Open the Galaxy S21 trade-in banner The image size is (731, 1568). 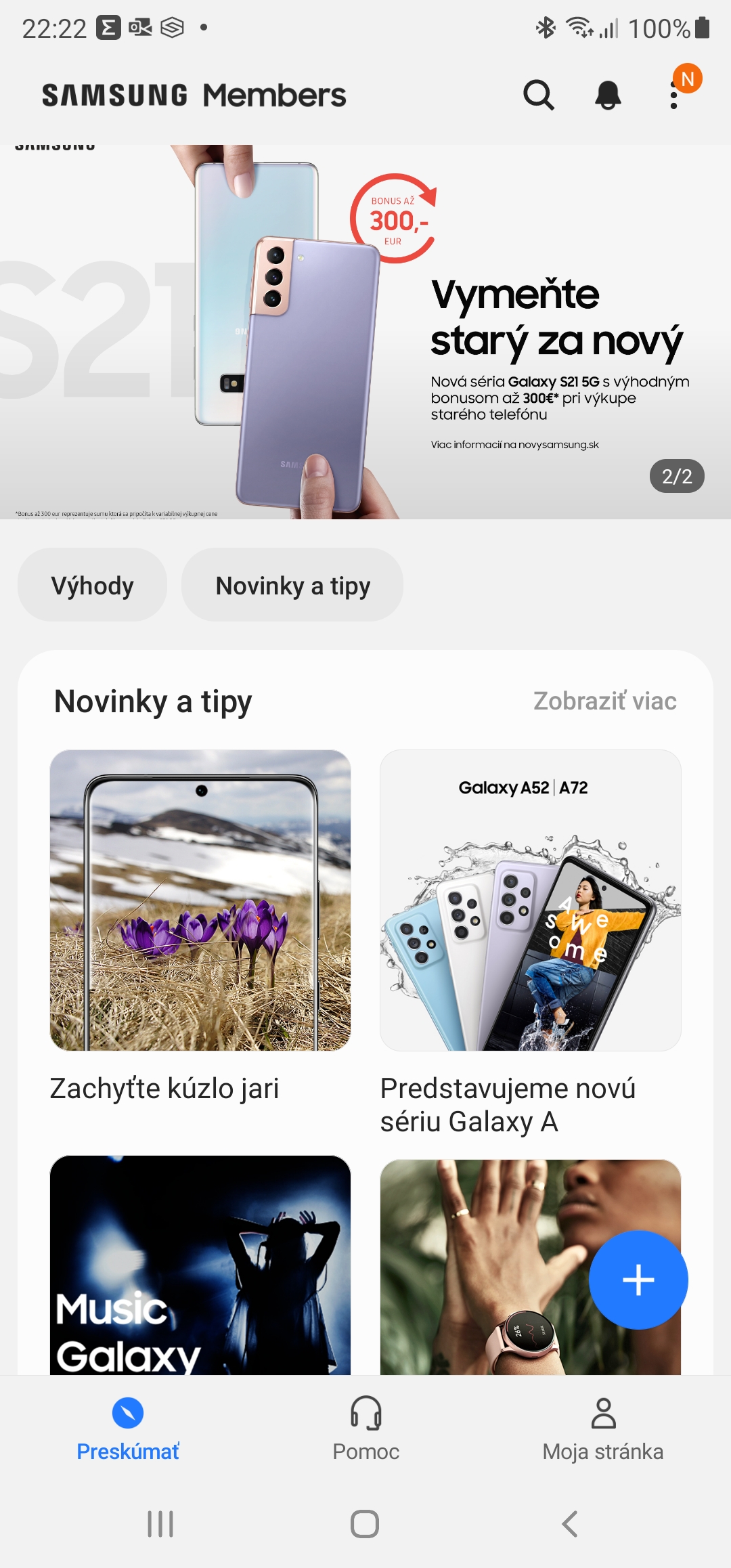pyautogui.click(x=365, y=332)
